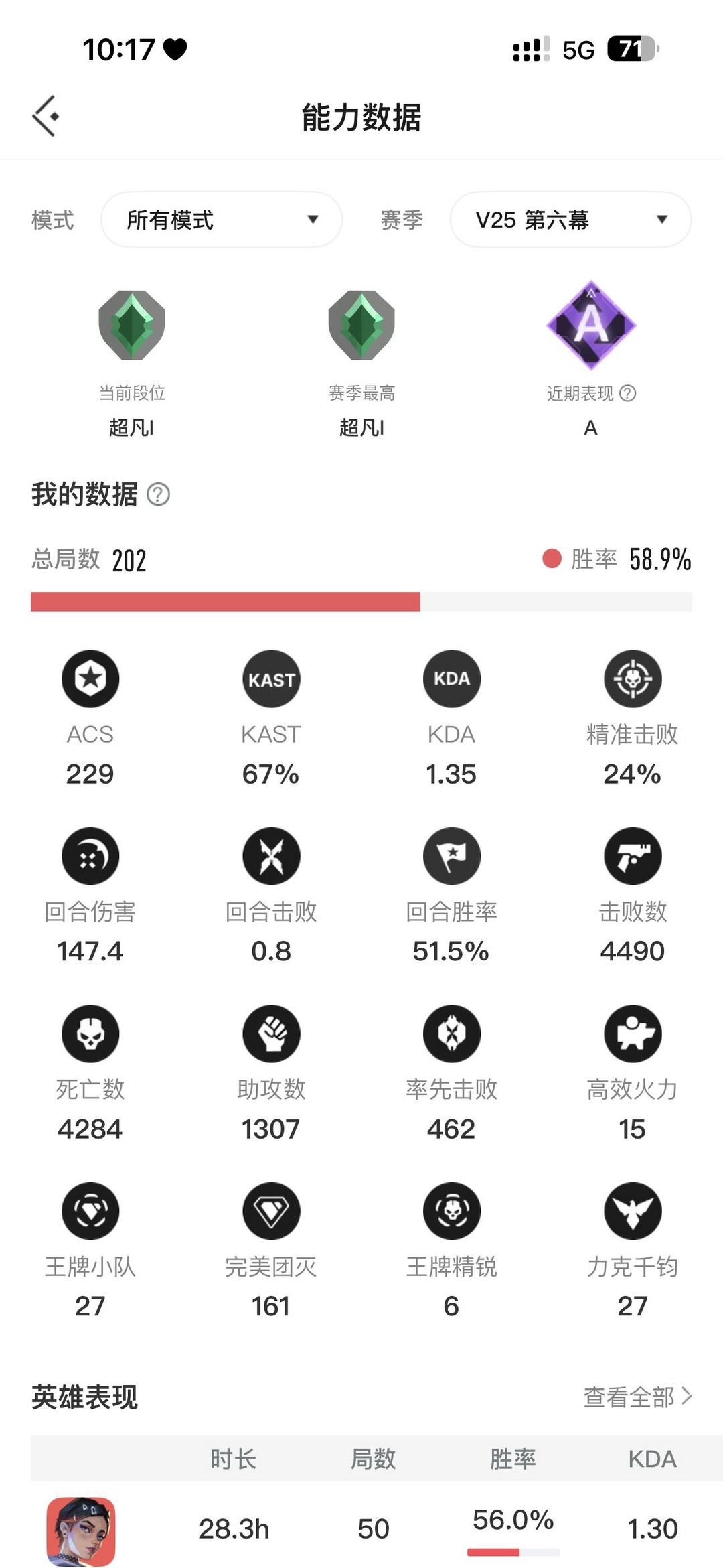Select the 力克千钧 wings icon

click(633, 1211)
